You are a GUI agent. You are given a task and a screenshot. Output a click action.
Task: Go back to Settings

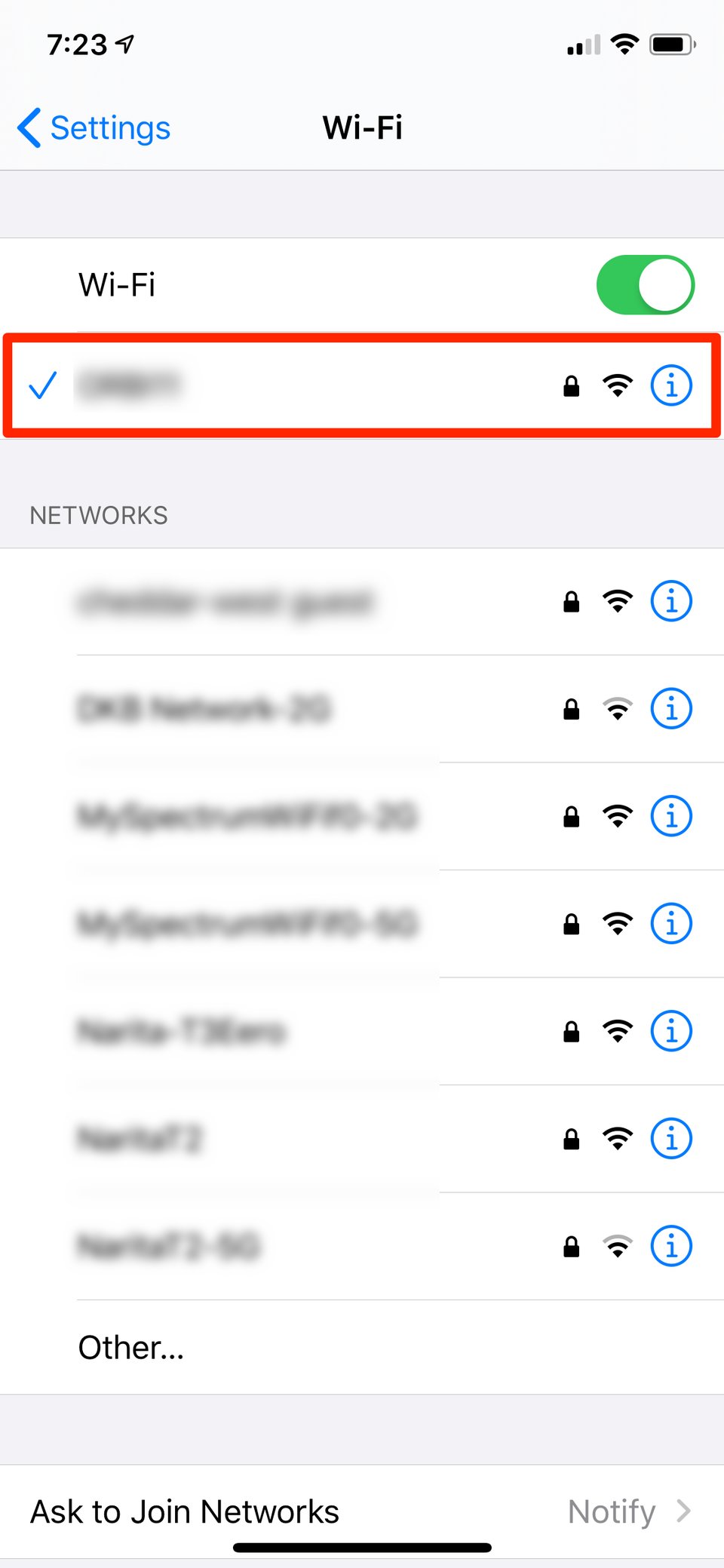coord(95,127)
